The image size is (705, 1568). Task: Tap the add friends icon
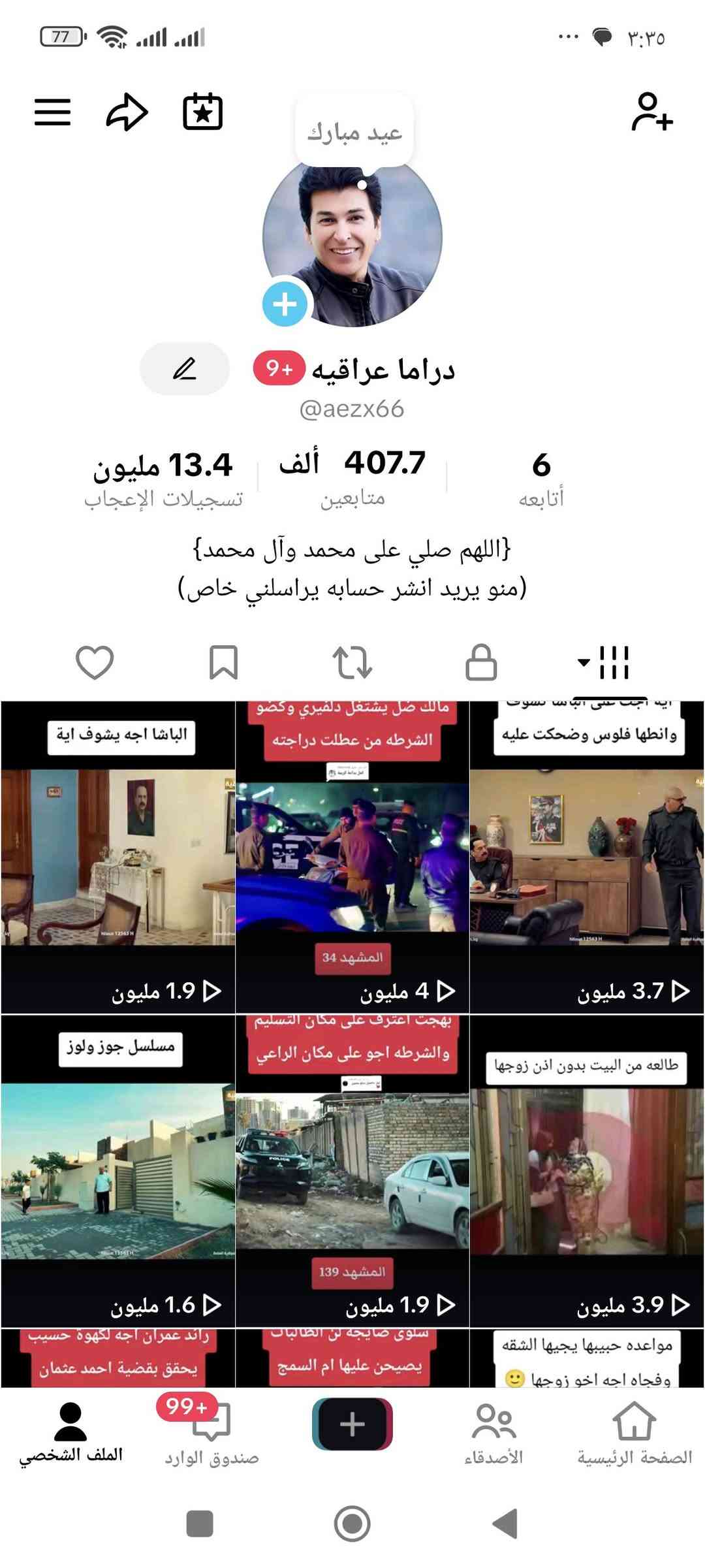651,112
